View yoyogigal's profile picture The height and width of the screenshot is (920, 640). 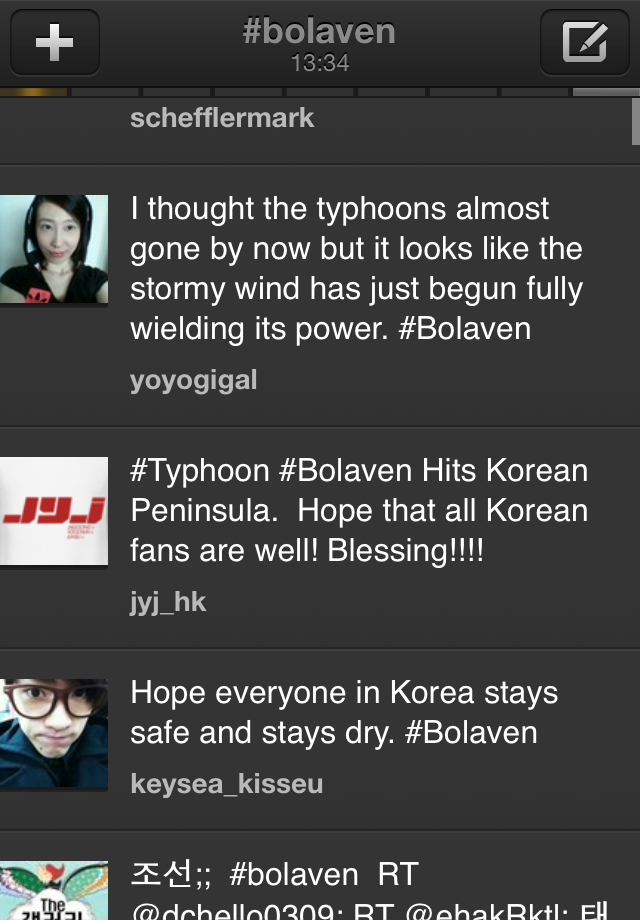click(53, 249)
